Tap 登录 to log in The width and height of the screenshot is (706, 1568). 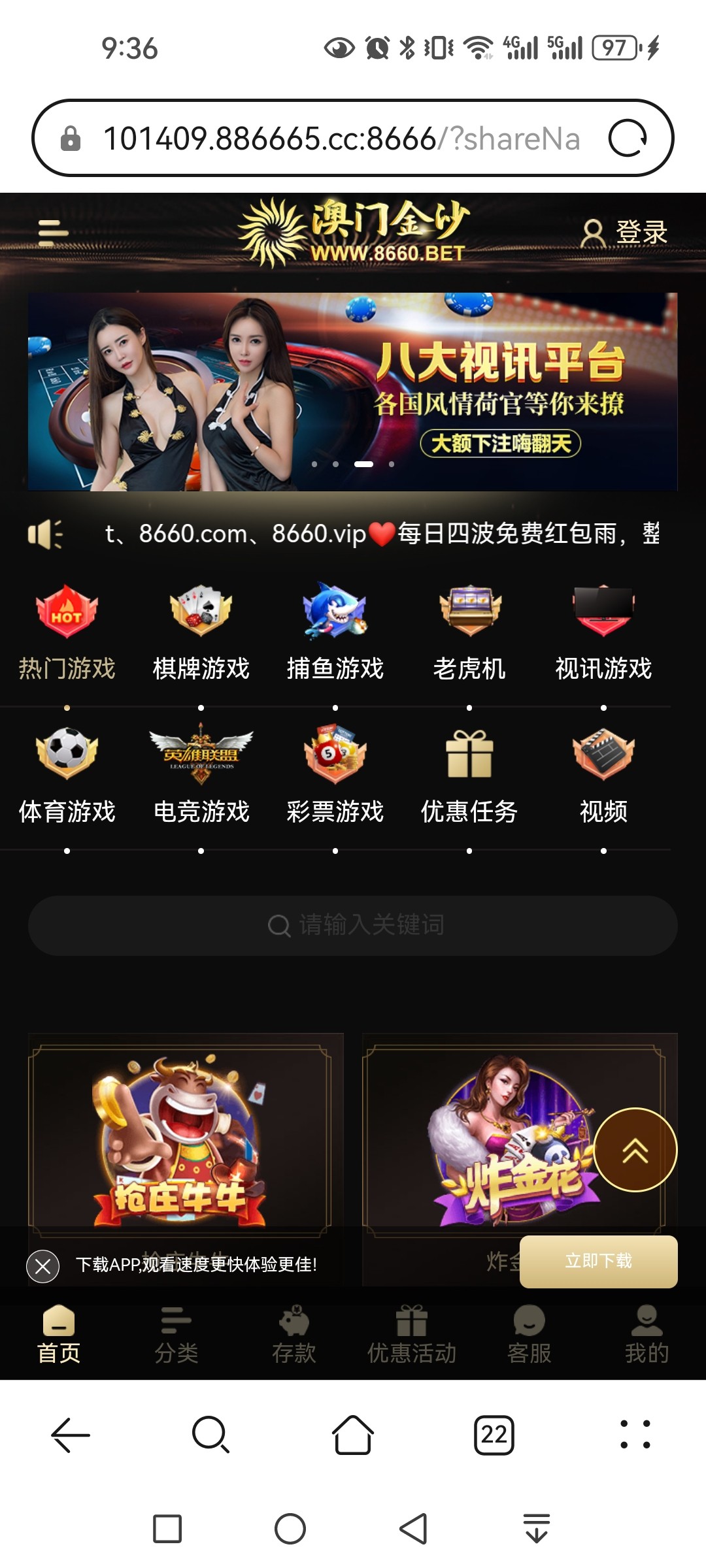[625, 233]
